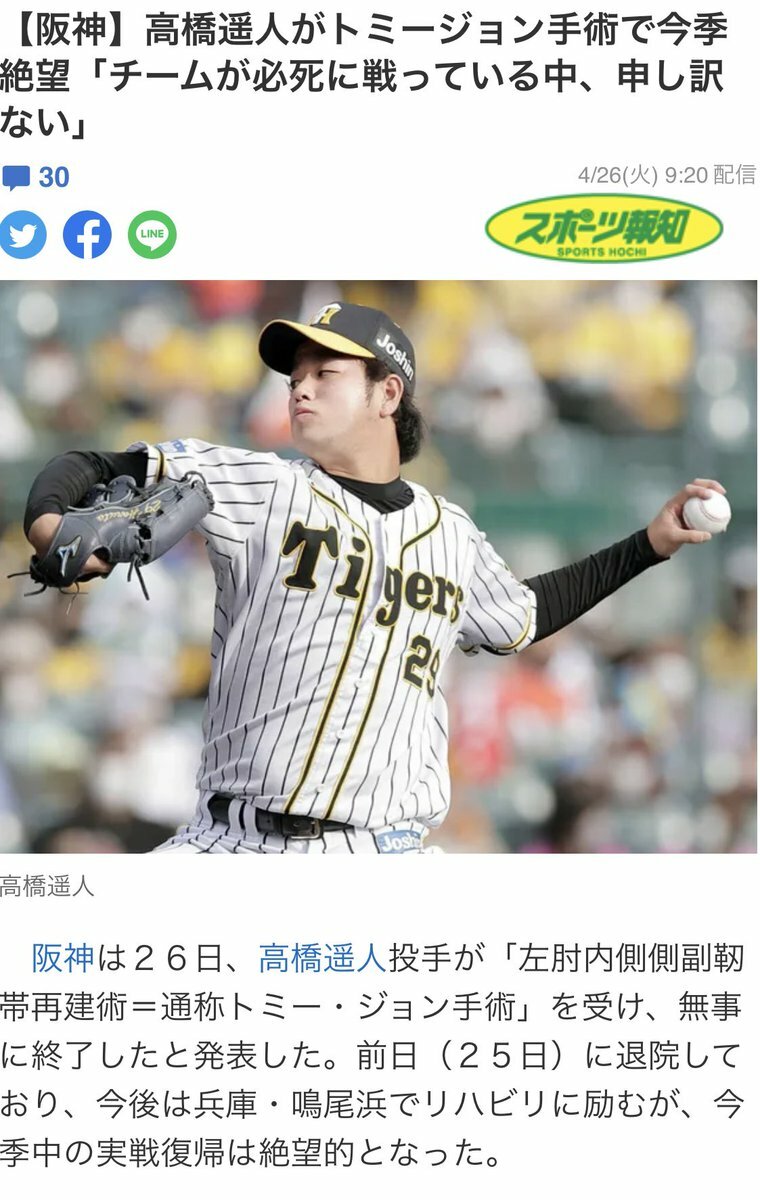This screenshot has width=760, height=1200.
Task: Share this article on Twitter
Action: 22,236
